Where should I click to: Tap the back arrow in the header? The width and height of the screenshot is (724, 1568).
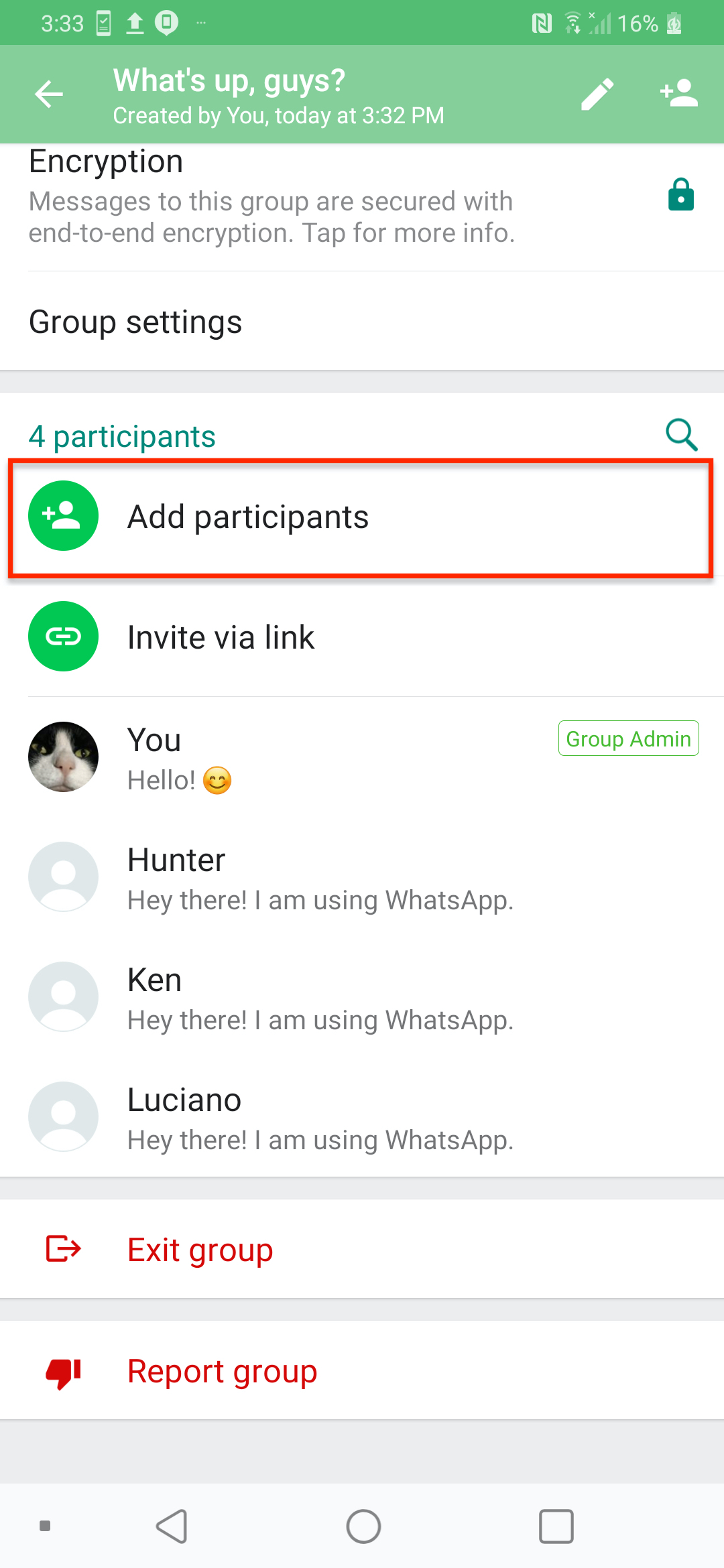tap(48, 94)
